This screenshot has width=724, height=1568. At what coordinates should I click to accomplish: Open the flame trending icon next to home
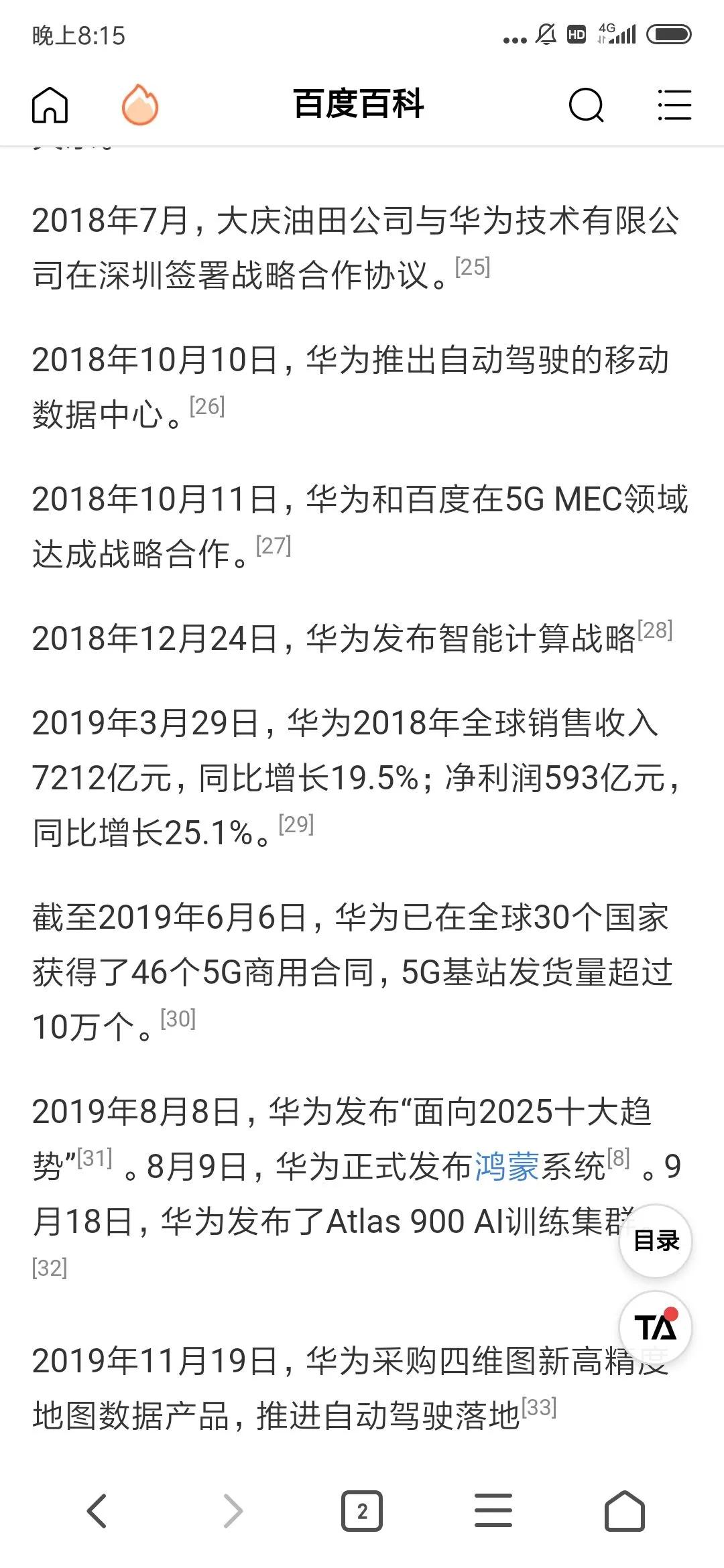pos(137,105)
